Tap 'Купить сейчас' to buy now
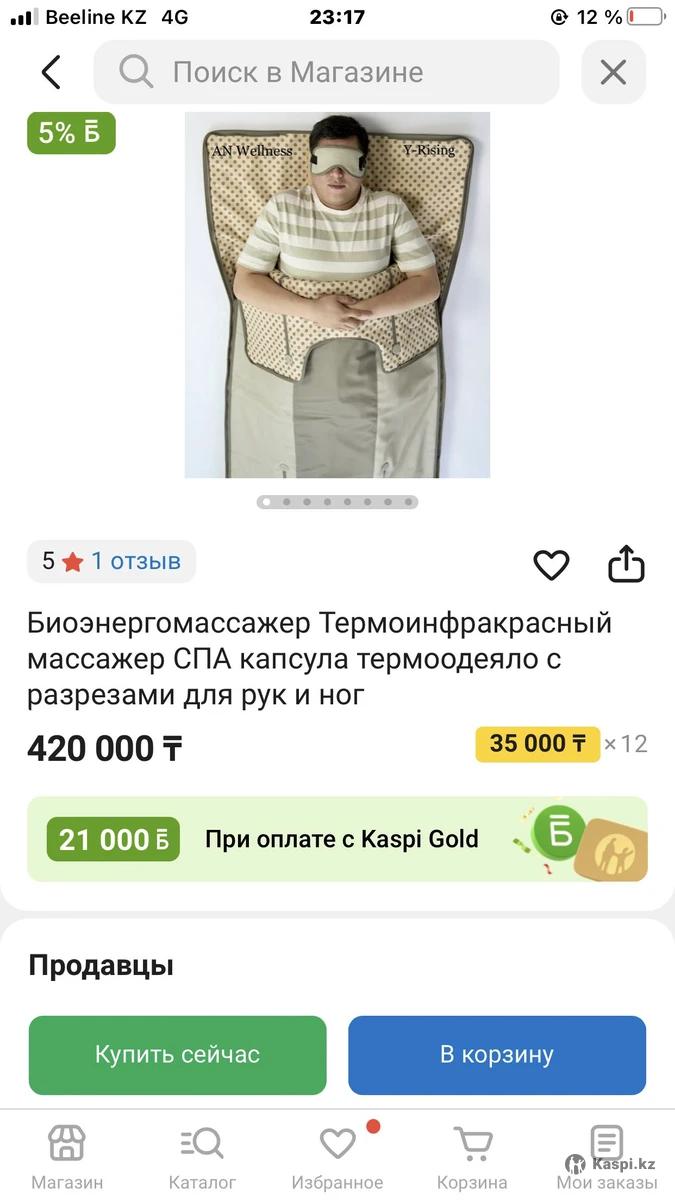 tap(177, 1055)
